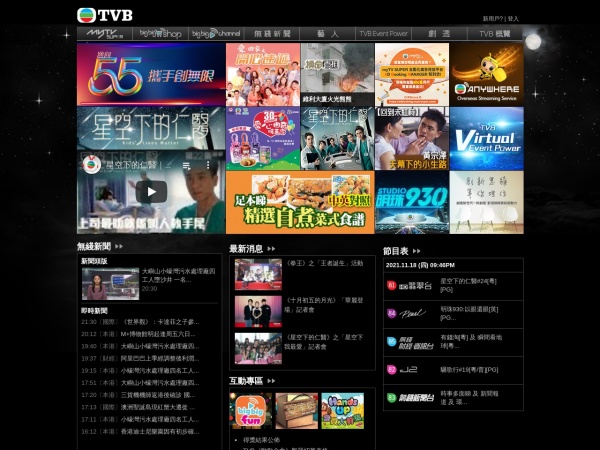Open the TVB Anywhere tile

point(486,73)
